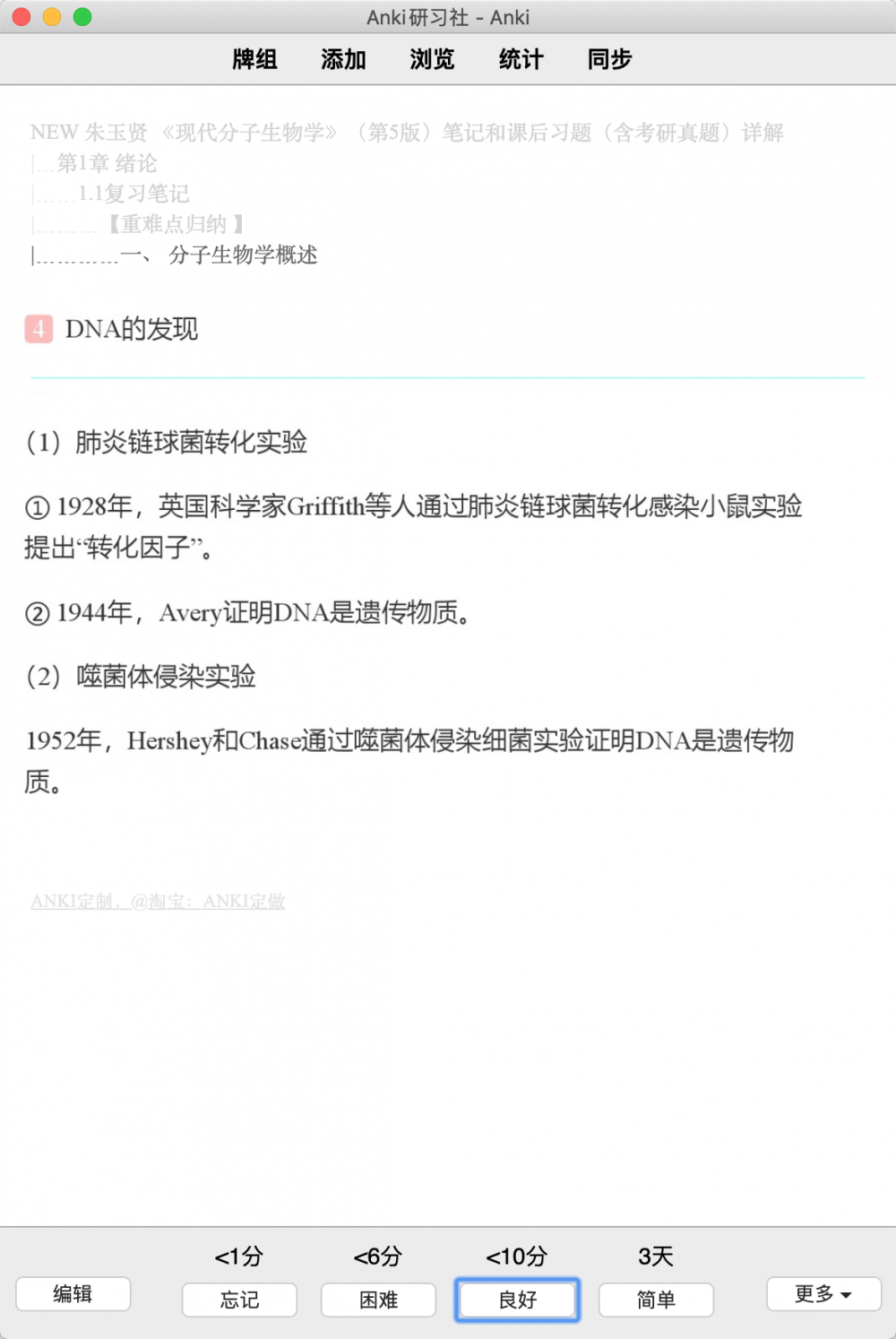
Task: Open the 牌组 decks view
Action: 254,59
